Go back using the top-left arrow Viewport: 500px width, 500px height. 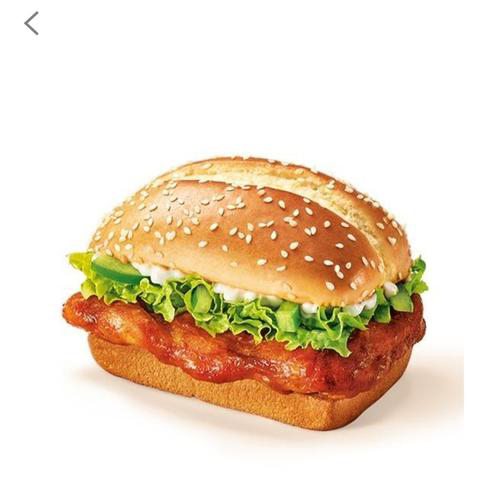[31, 23]
